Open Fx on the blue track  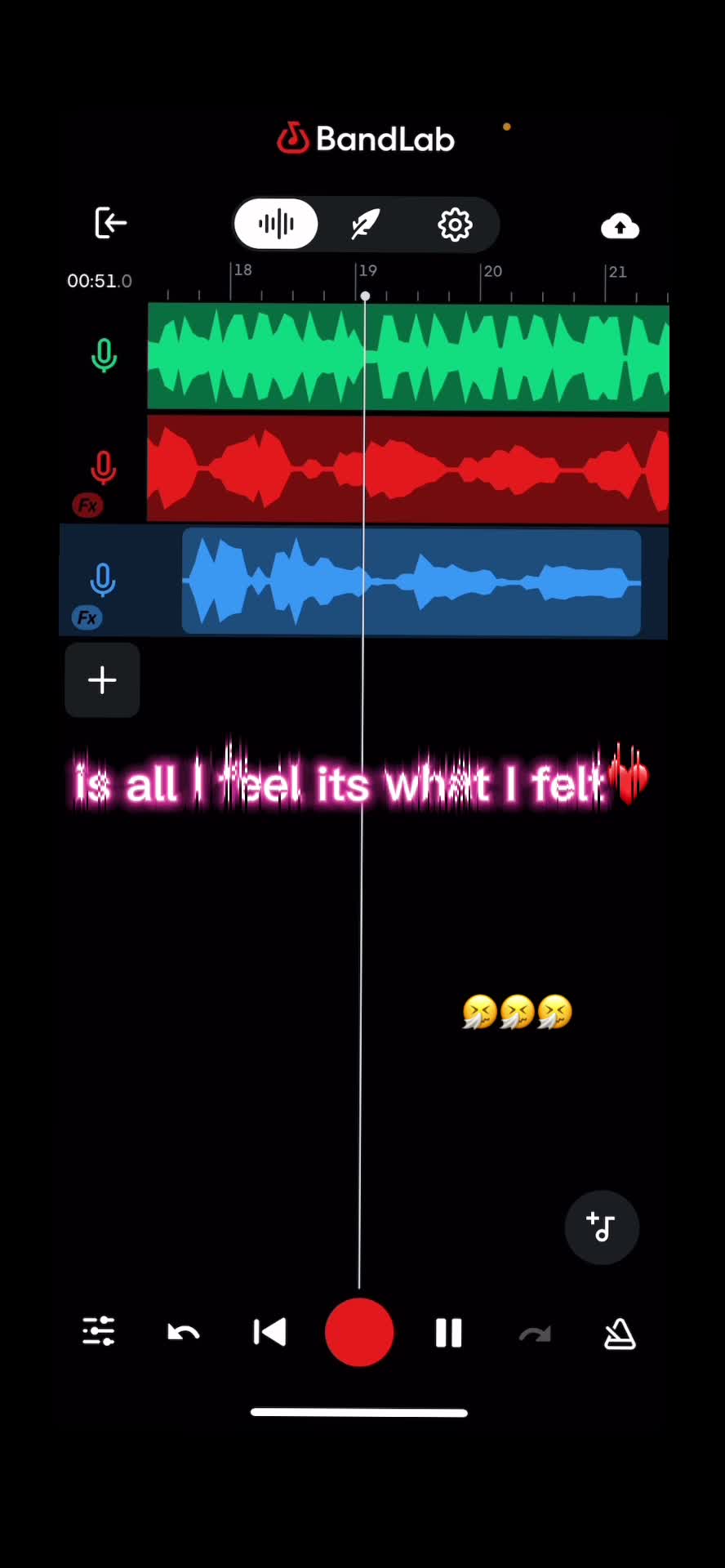coord(87,617)
